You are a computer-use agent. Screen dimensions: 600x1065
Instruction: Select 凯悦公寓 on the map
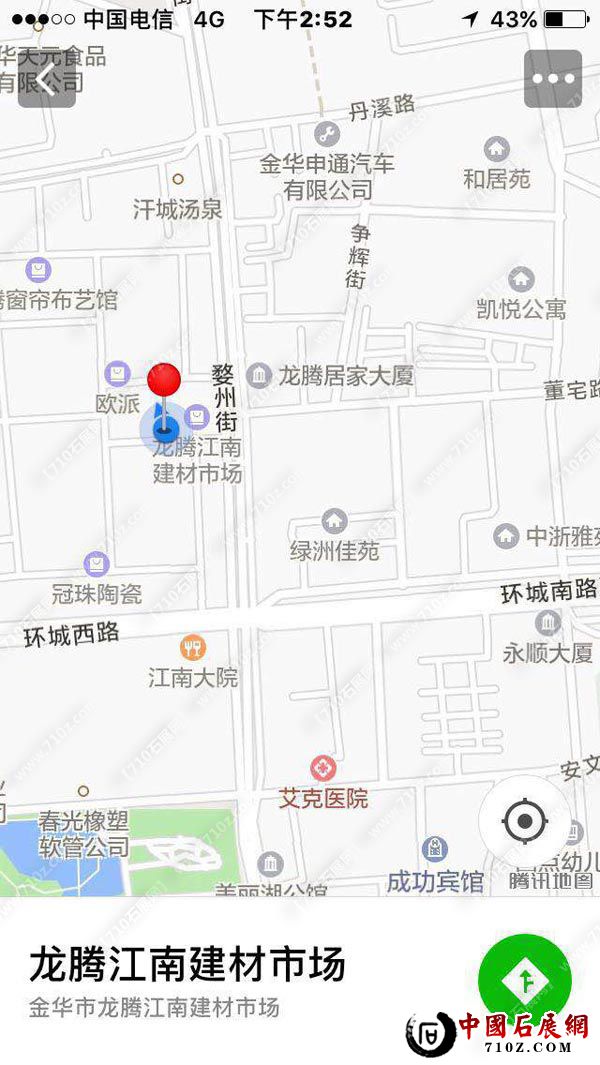[521, 280]
